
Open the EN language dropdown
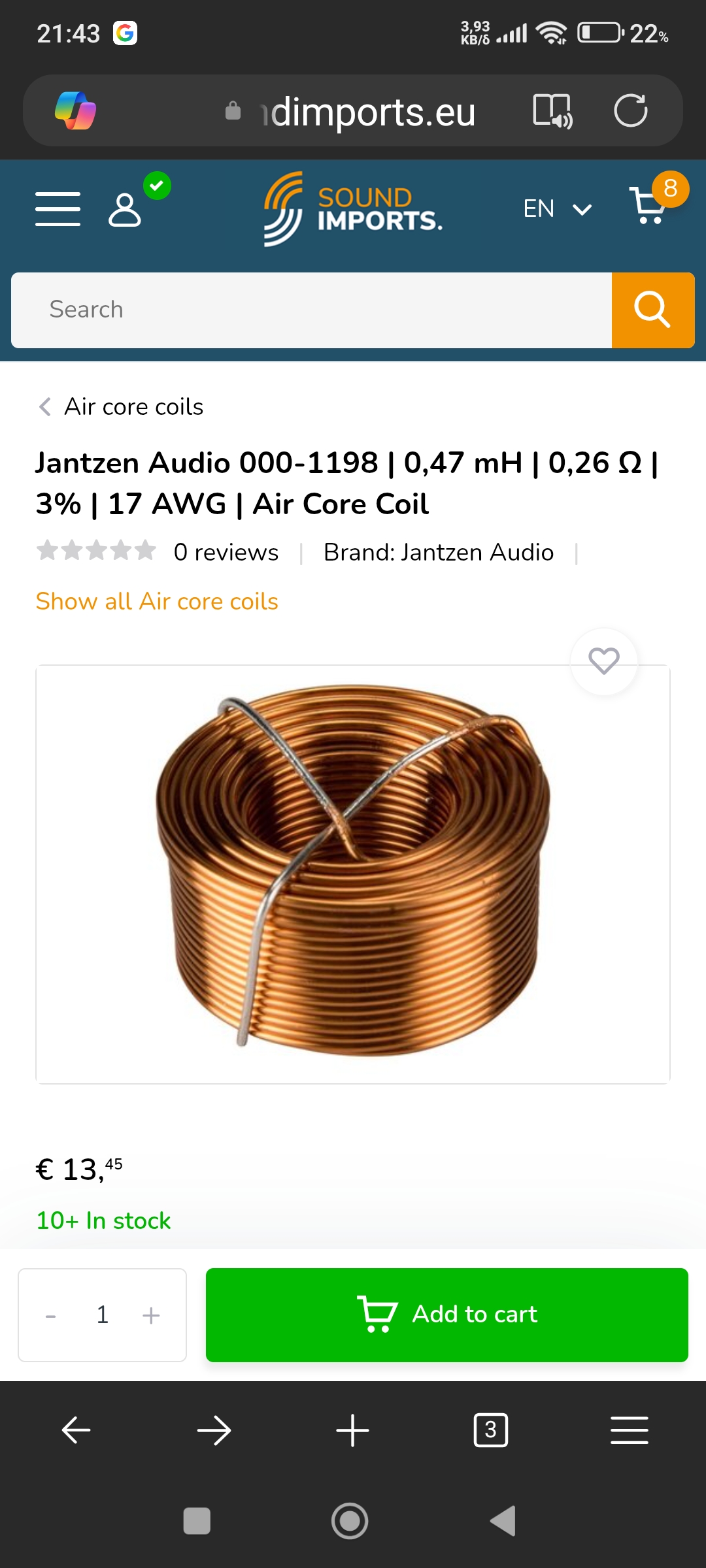[x=557, y=209]
